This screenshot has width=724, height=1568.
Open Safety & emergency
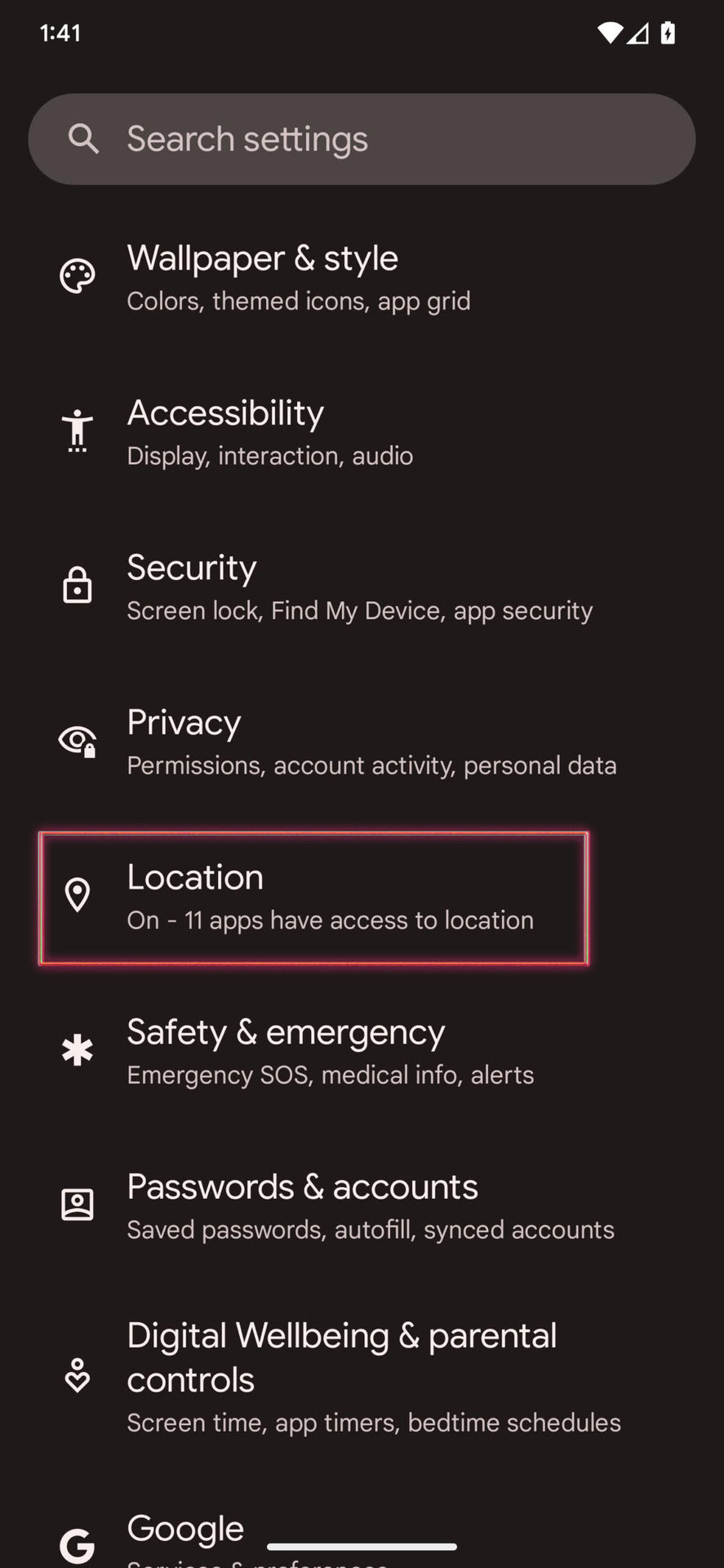pos(362,1051)
